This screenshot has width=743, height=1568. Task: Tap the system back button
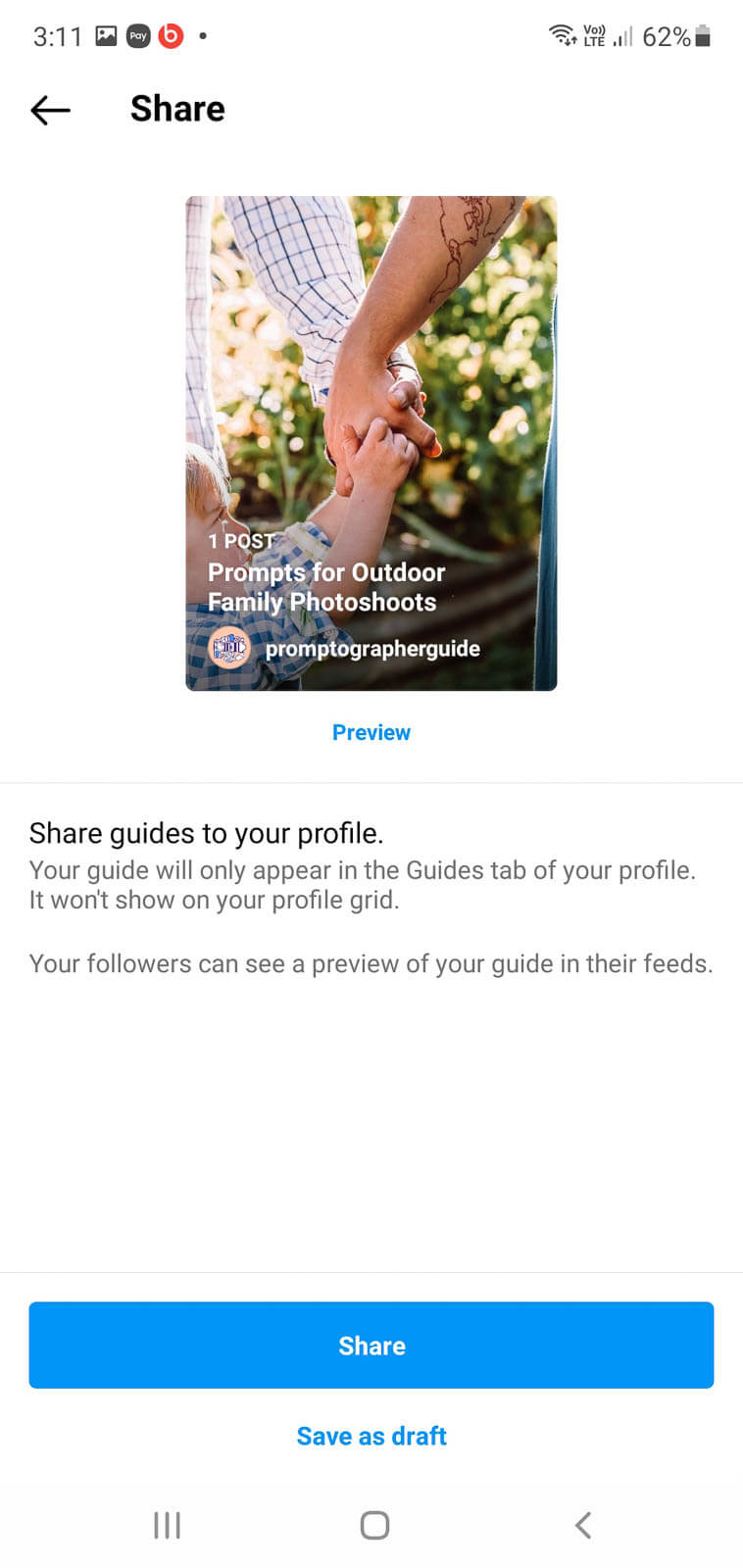point(583,1525)
